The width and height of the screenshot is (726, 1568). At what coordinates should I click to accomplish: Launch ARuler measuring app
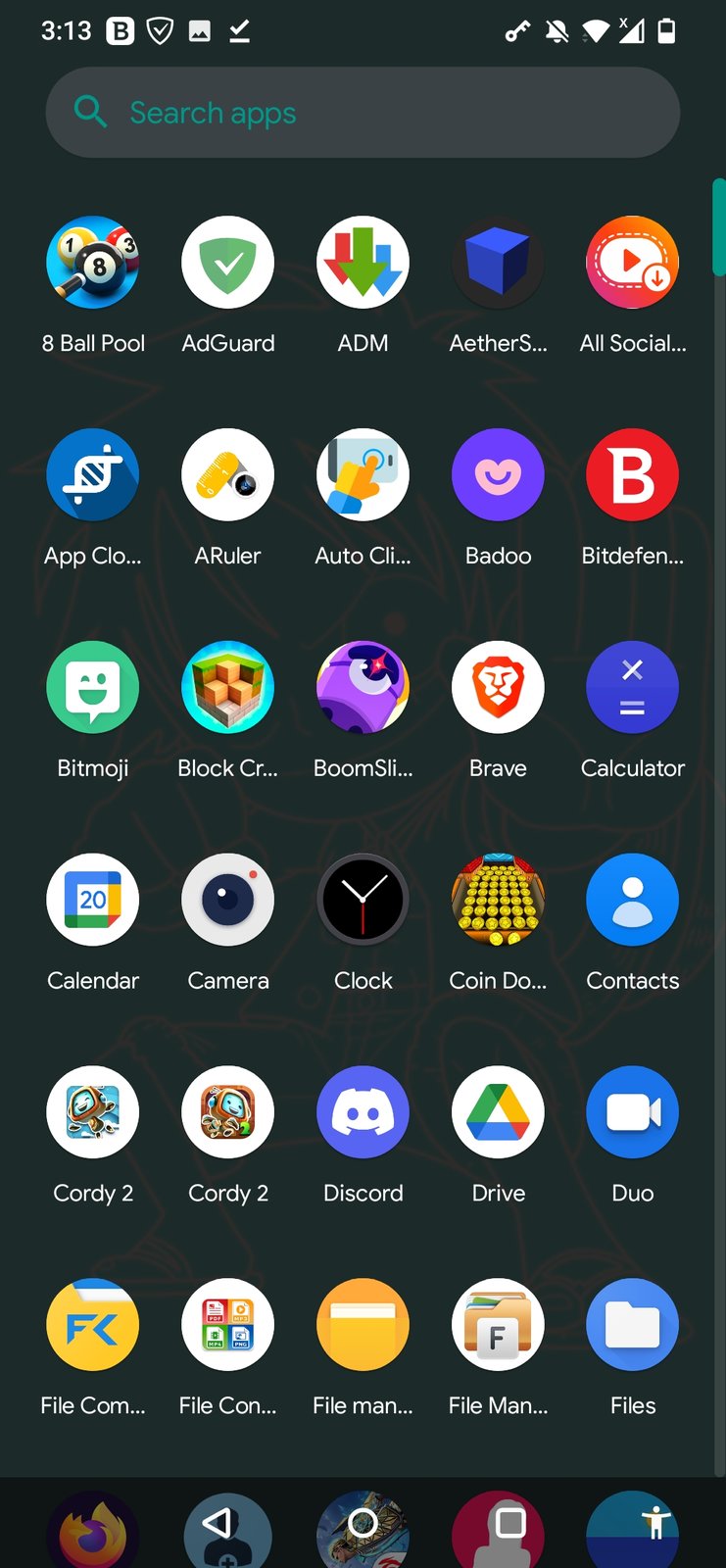pyautogui.click(x=228, y=475)
